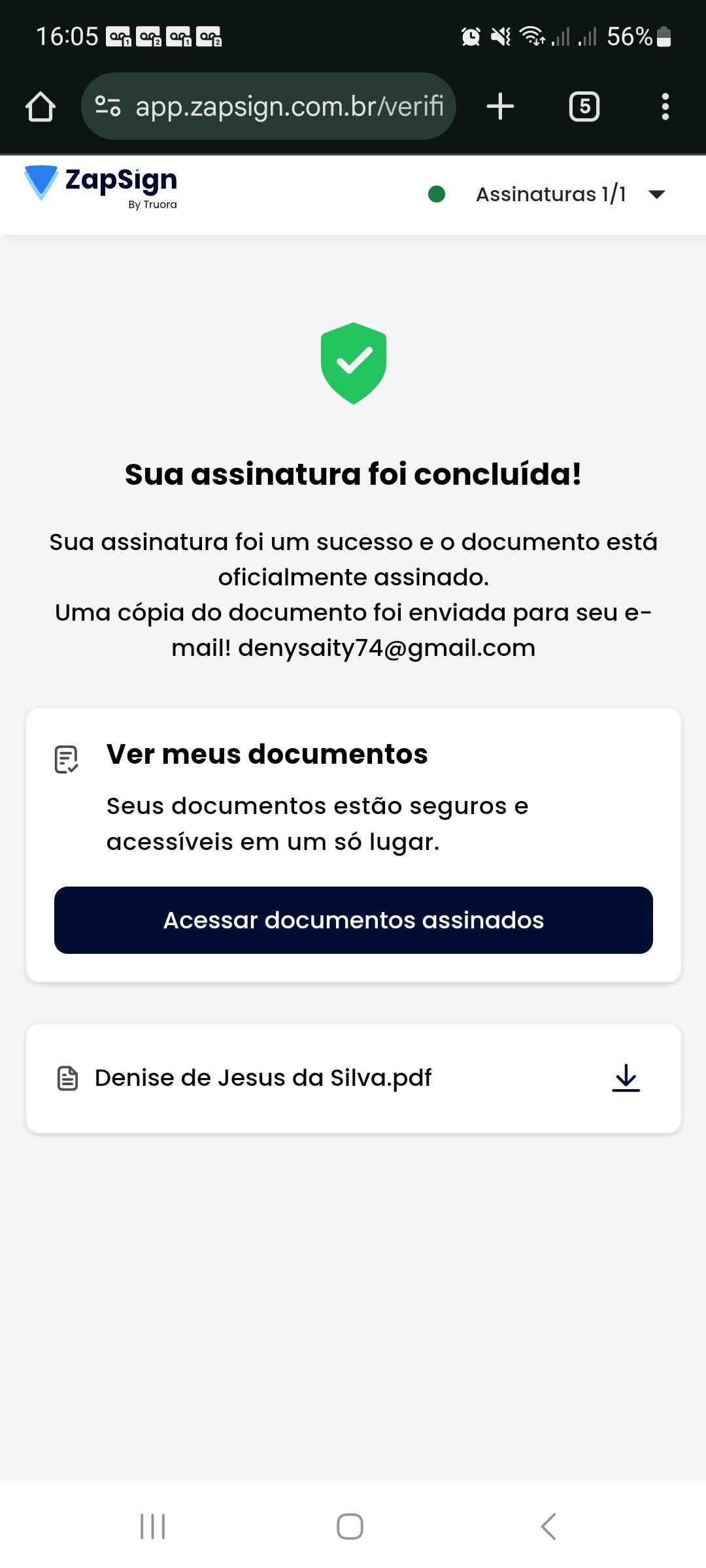
Task: Download Denise de Jesus da Silva.pdf
Action: coord(626,1078)
